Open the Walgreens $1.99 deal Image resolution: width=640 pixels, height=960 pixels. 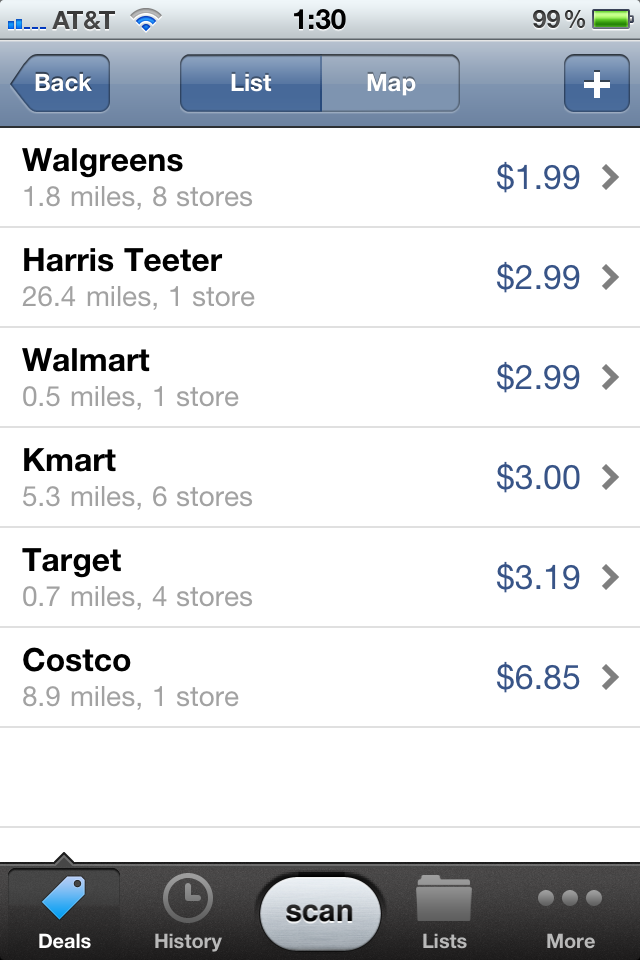coord(320,178)
